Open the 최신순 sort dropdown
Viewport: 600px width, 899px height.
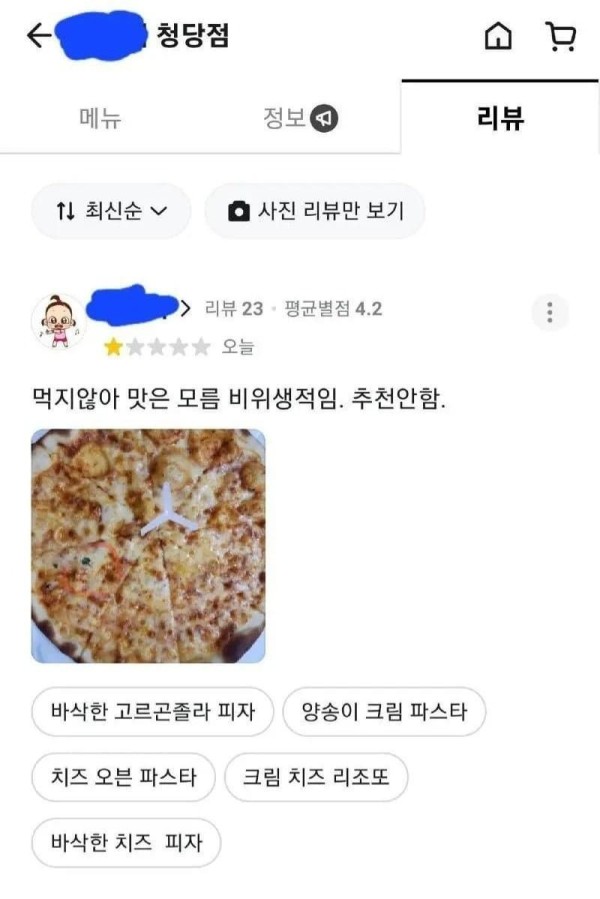click(110, 211)
